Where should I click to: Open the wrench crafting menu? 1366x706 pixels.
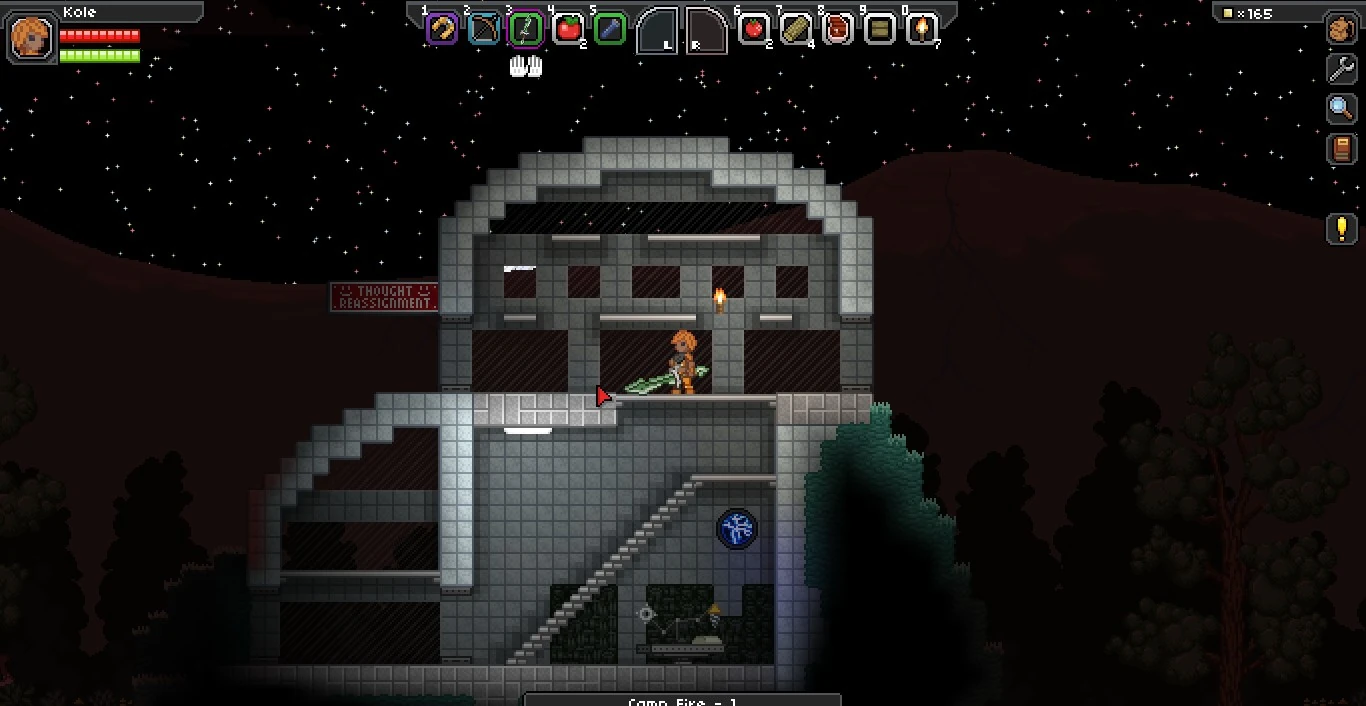pyautogui.click(x=1341, y=68)
